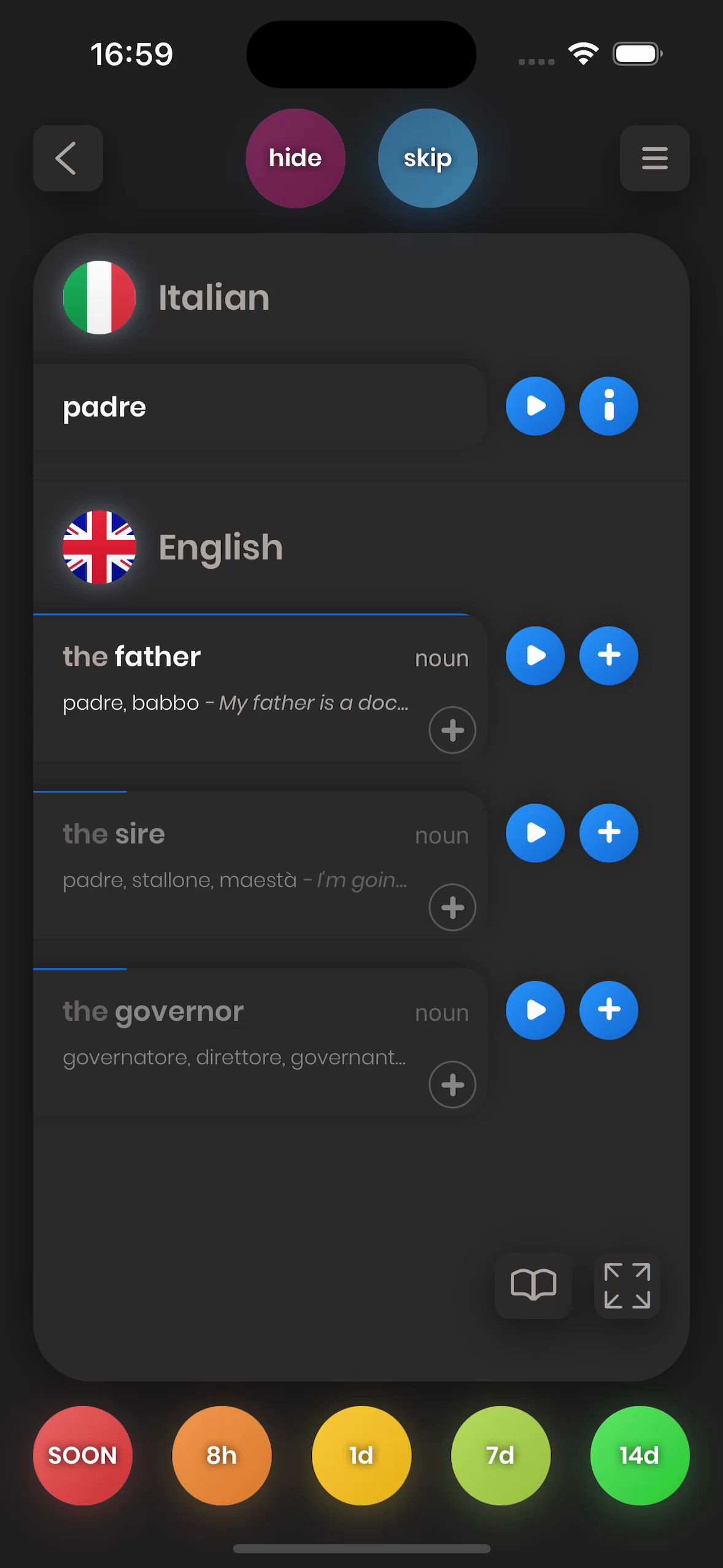Screen dimensions: 723x1568
Task: Select the SOON review interval
Action: [x=83, y=1456]
